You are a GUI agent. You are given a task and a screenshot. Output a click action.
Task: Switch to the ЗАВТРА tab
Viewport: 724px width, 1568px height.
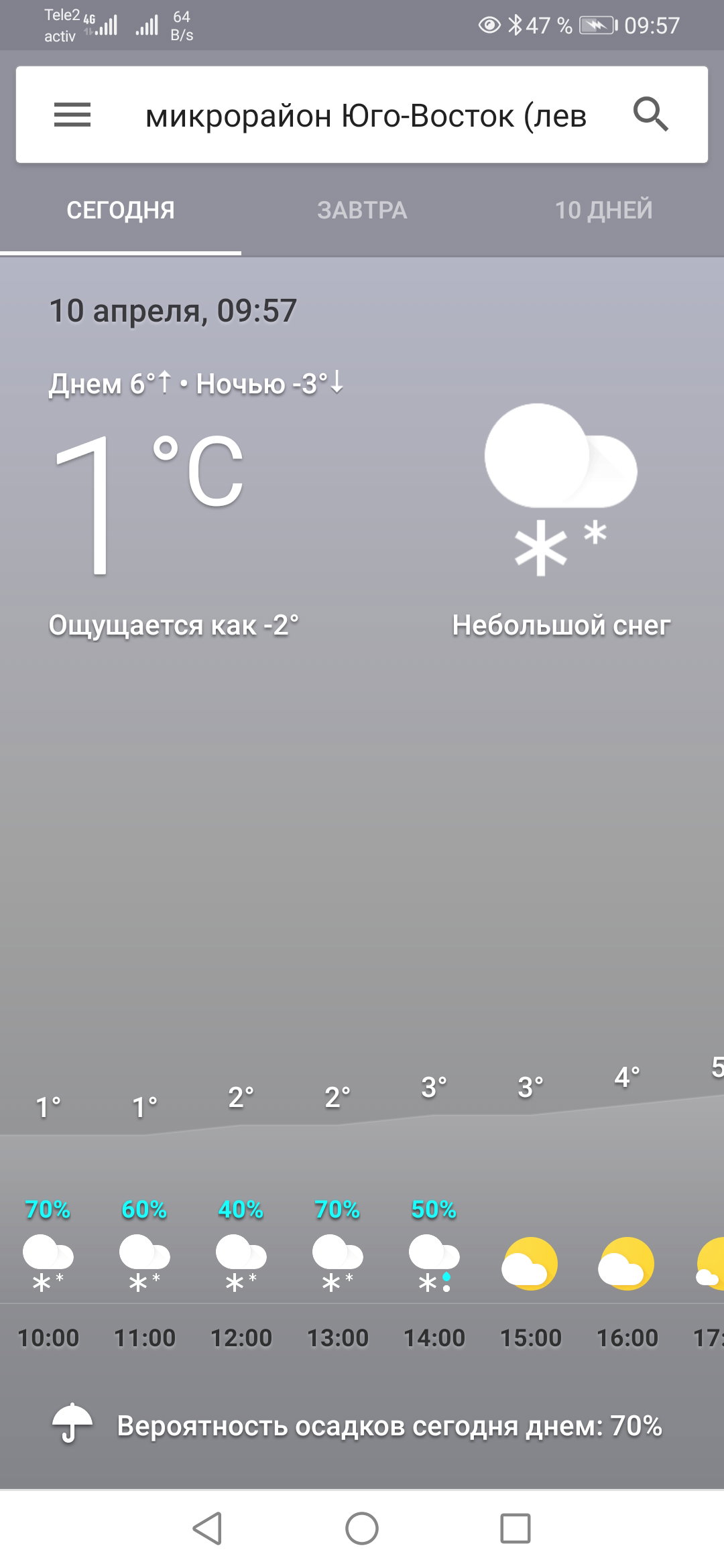click(362, 210)
